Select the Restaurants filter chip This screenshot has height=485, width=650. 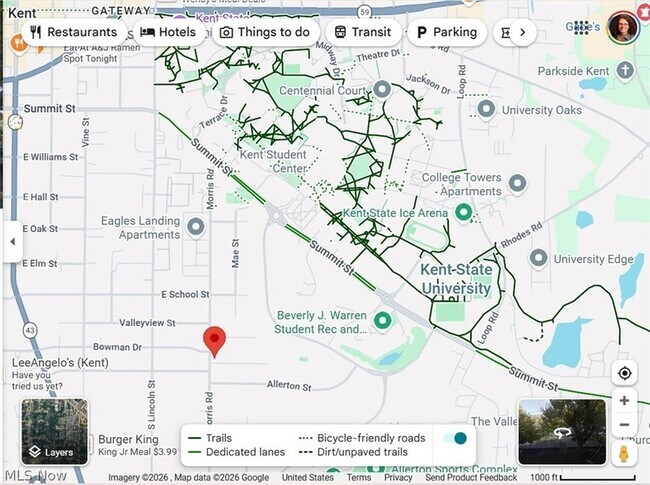(73, 32)
